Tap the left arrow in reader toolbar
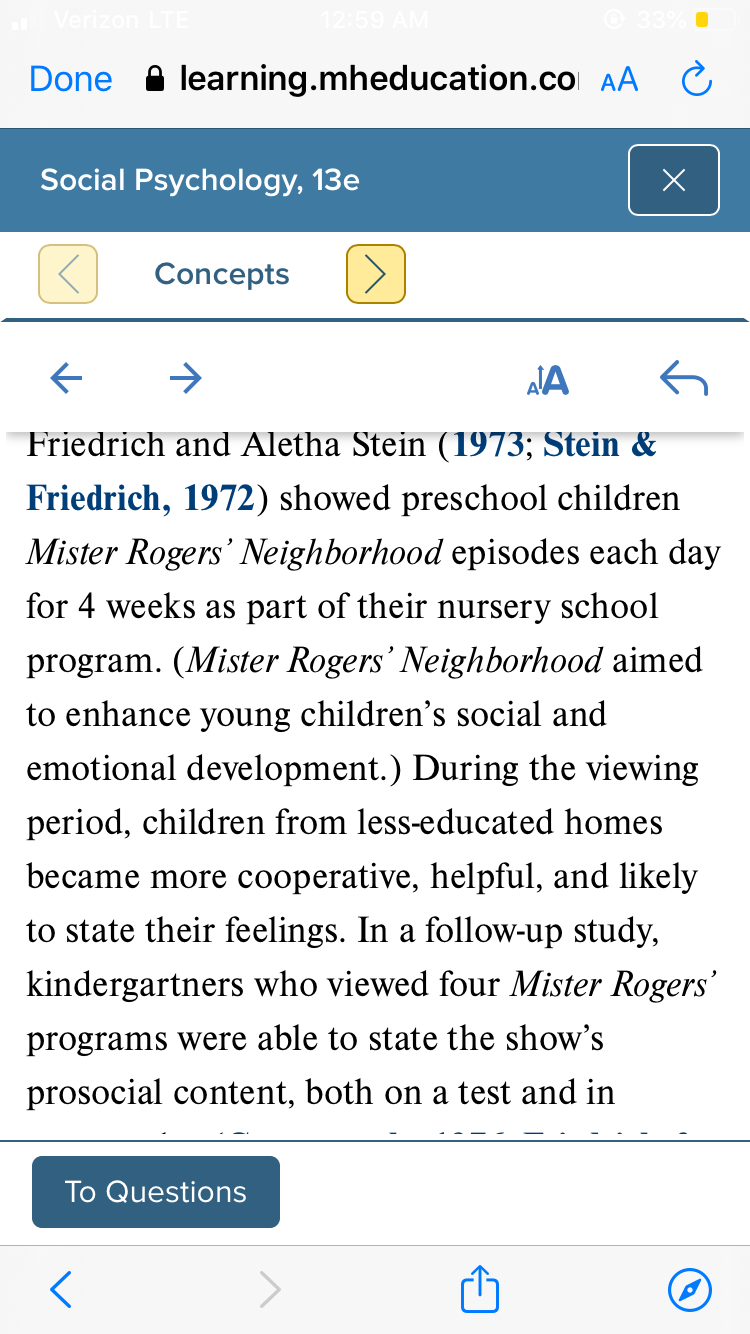 tap(66, 378)
